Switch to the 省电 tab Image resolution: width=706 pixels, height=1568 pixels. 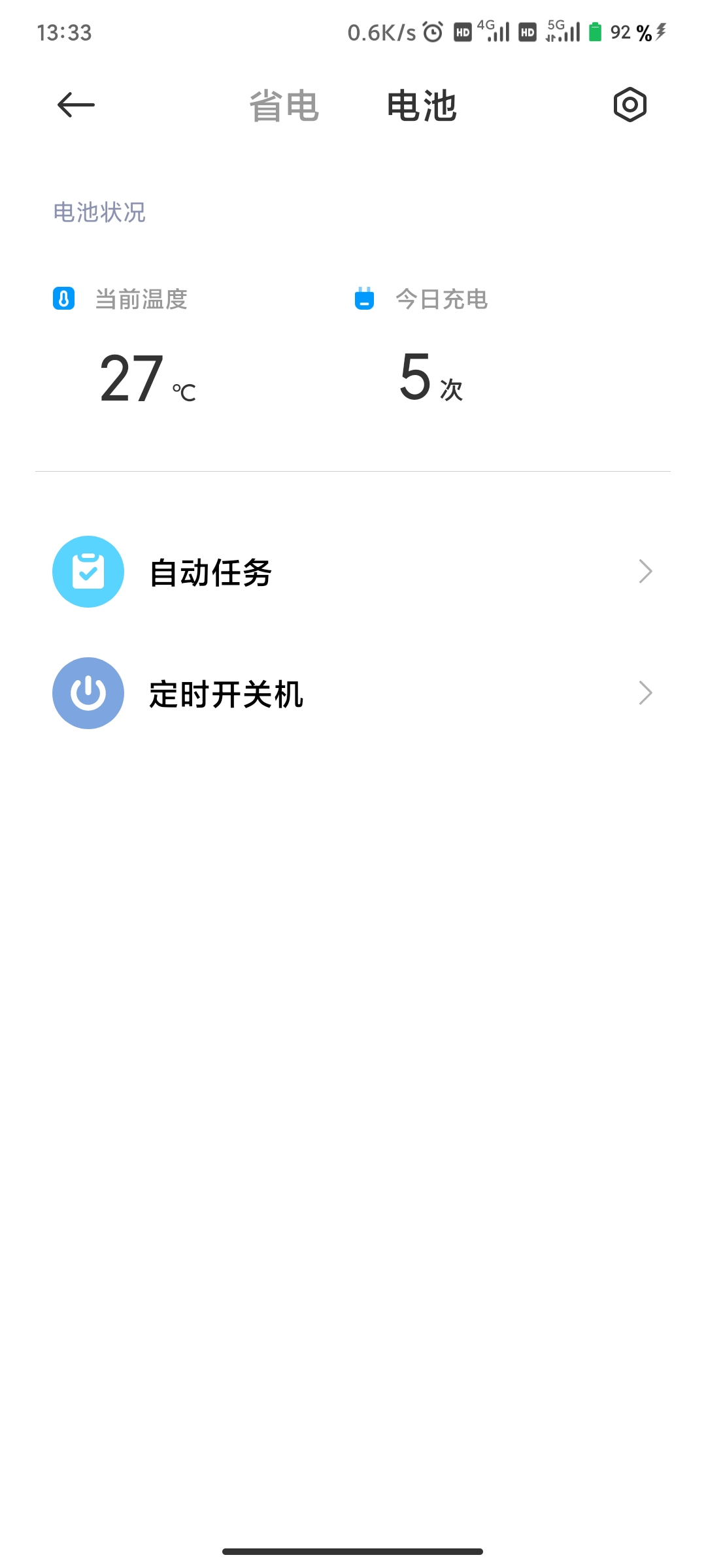[x=284, y=106]
